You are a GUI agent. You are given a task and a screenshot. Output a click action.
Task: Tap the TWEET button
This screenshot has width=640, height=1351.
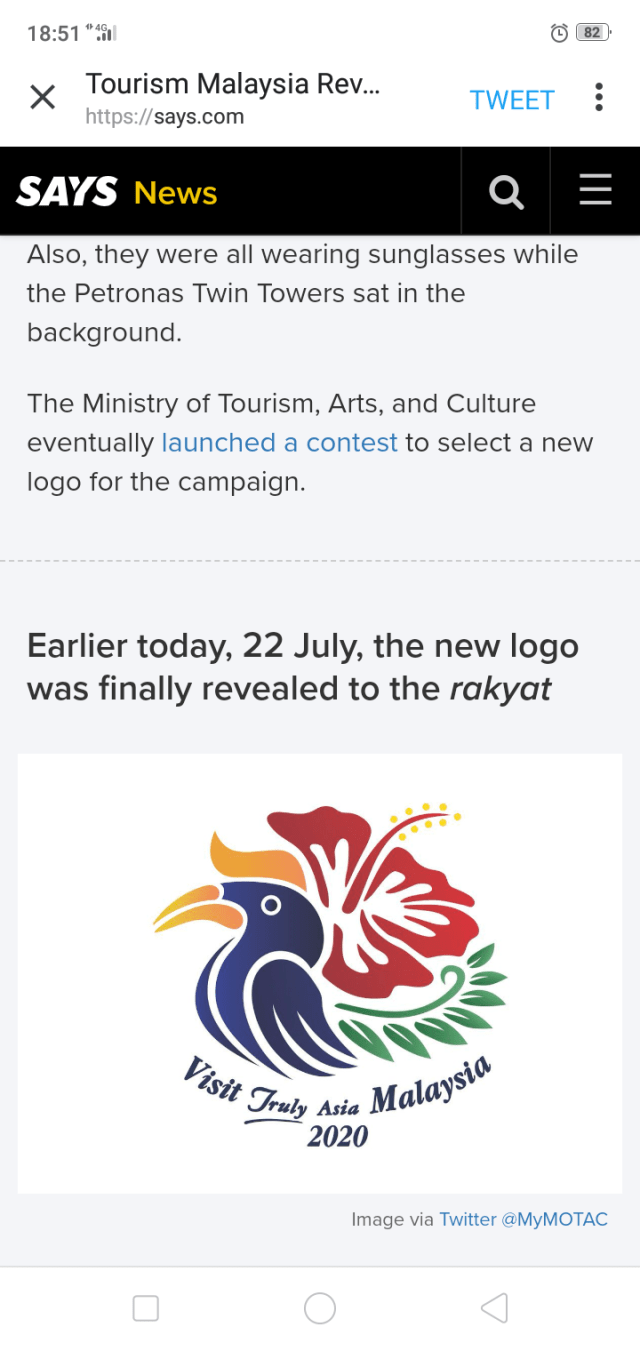click(x=512, y=100)
